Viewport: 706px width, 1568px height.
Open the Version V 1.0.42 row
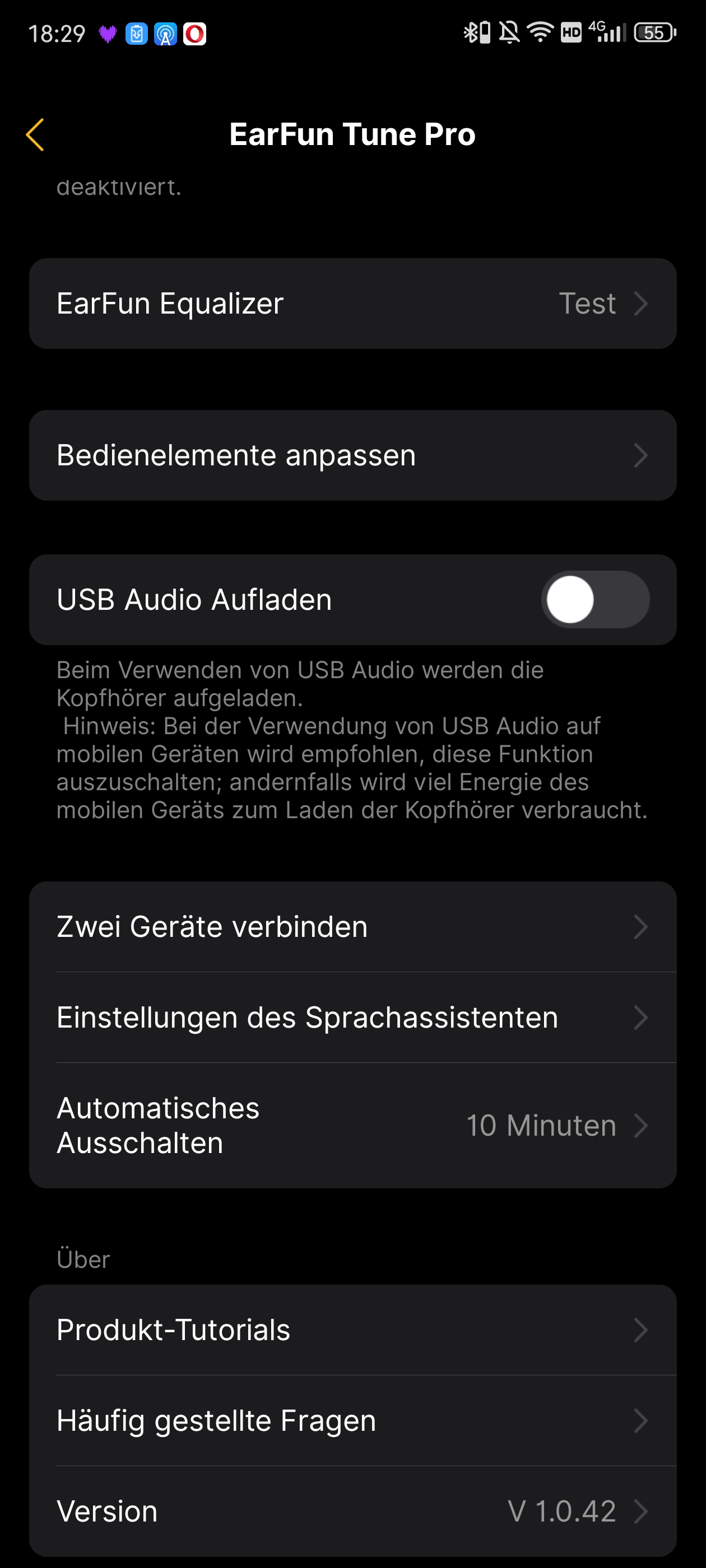[x=352, y=1511]
